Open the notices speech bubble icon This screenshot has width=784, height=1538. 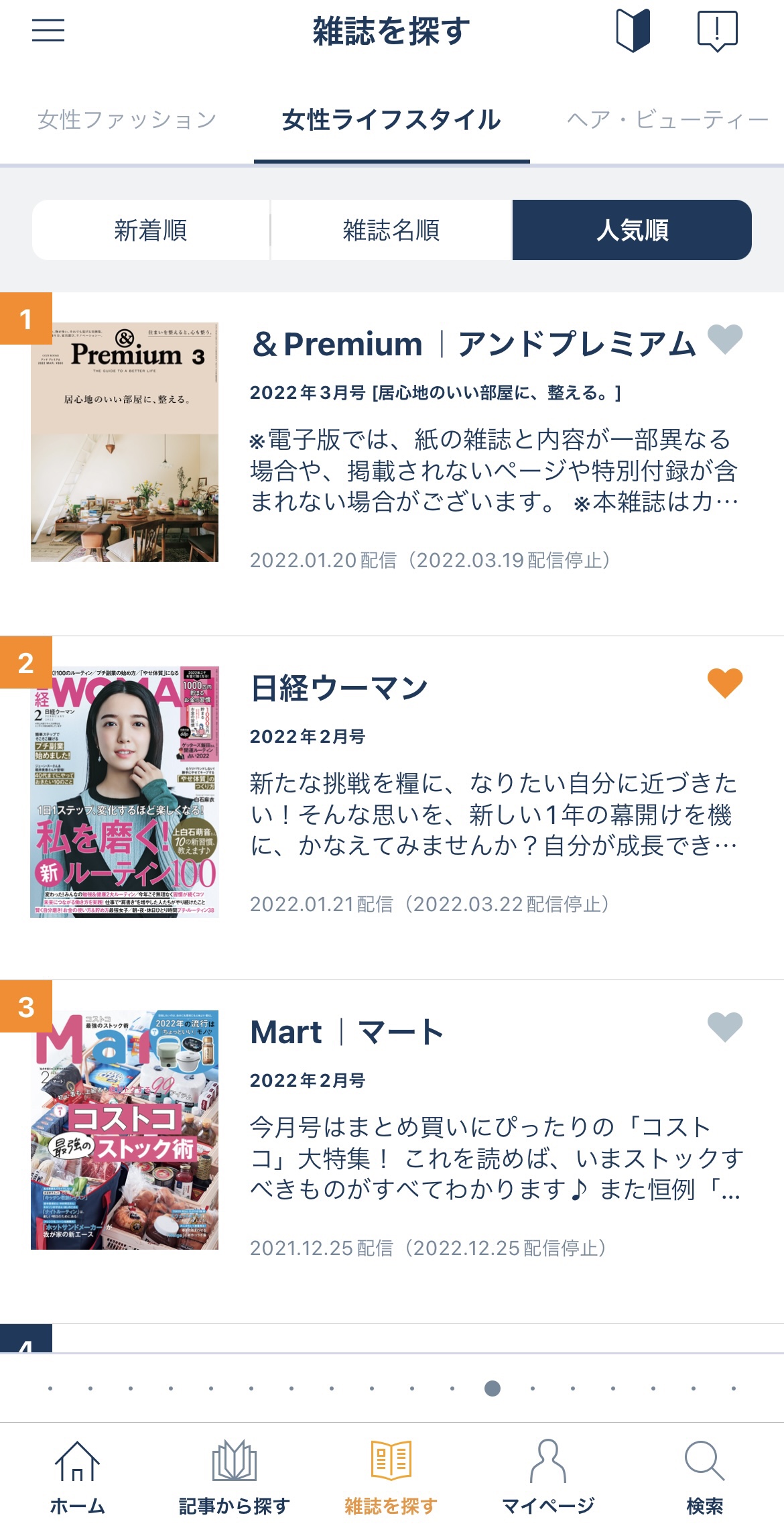click(x=717, y=30)
